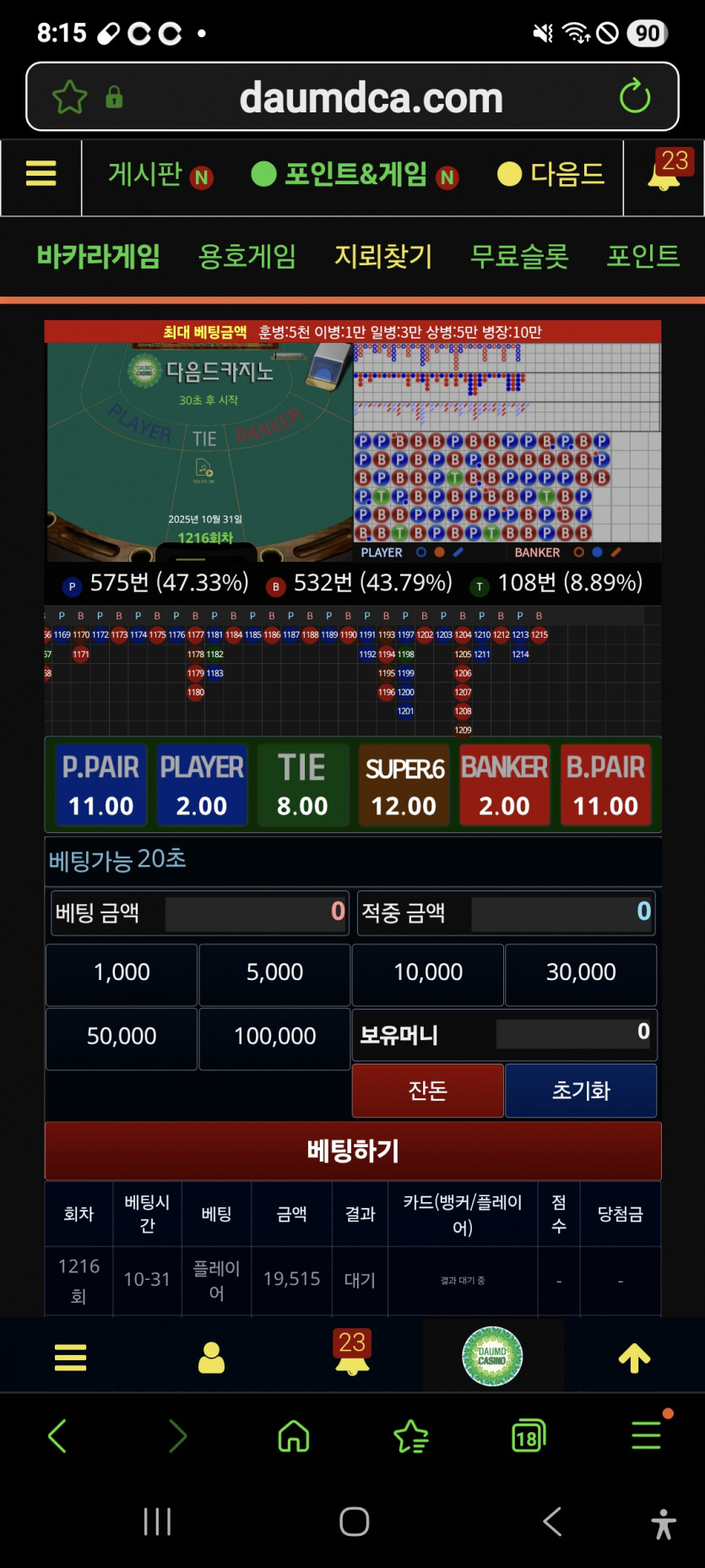The width and height of the screenshot is (705, 1568).
Task: Open the hamburger menu at top left
Action: (40, 172)
